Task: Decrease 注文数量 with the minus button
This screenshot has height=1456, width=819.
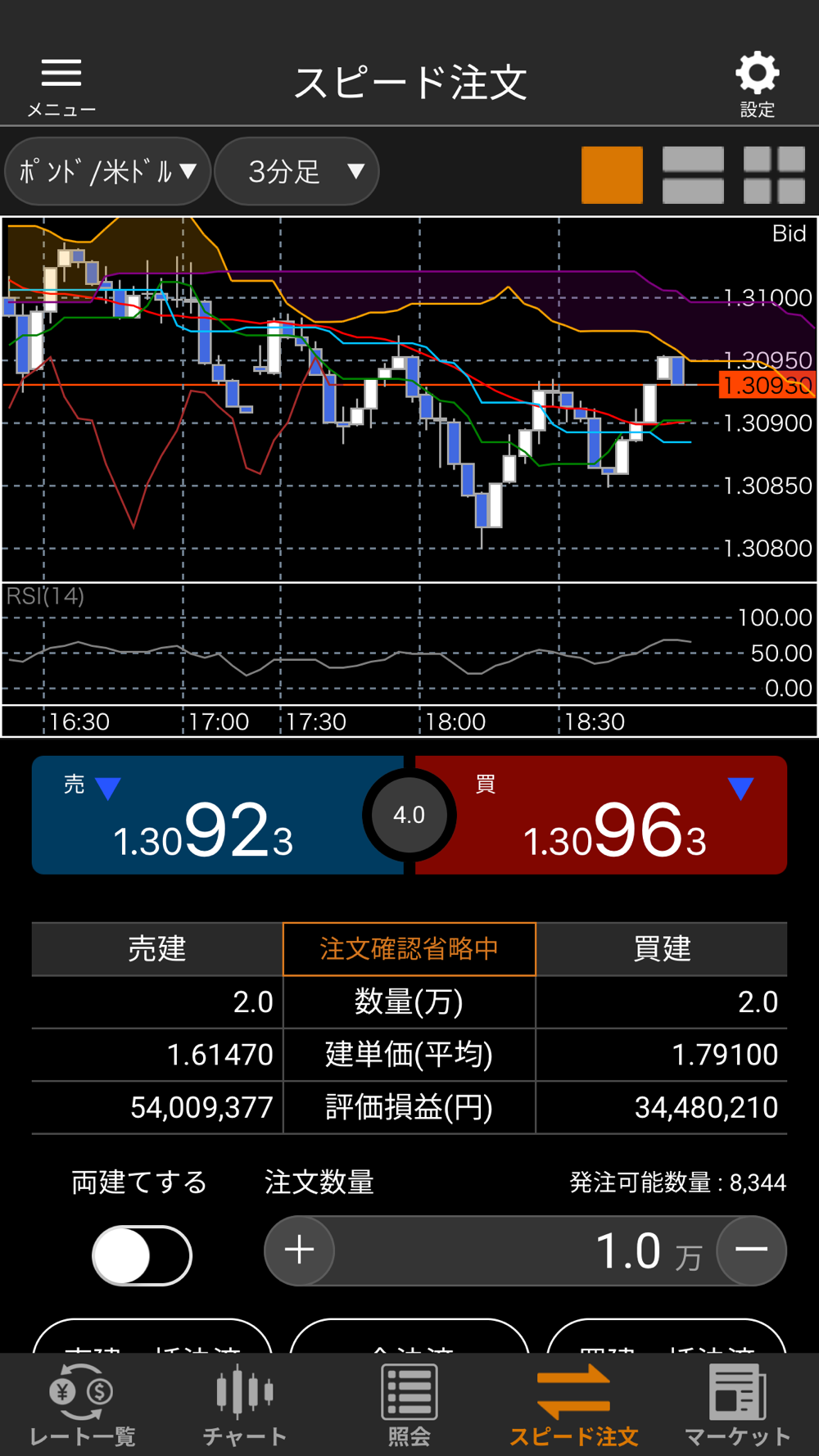Action: pos(751,1250)
